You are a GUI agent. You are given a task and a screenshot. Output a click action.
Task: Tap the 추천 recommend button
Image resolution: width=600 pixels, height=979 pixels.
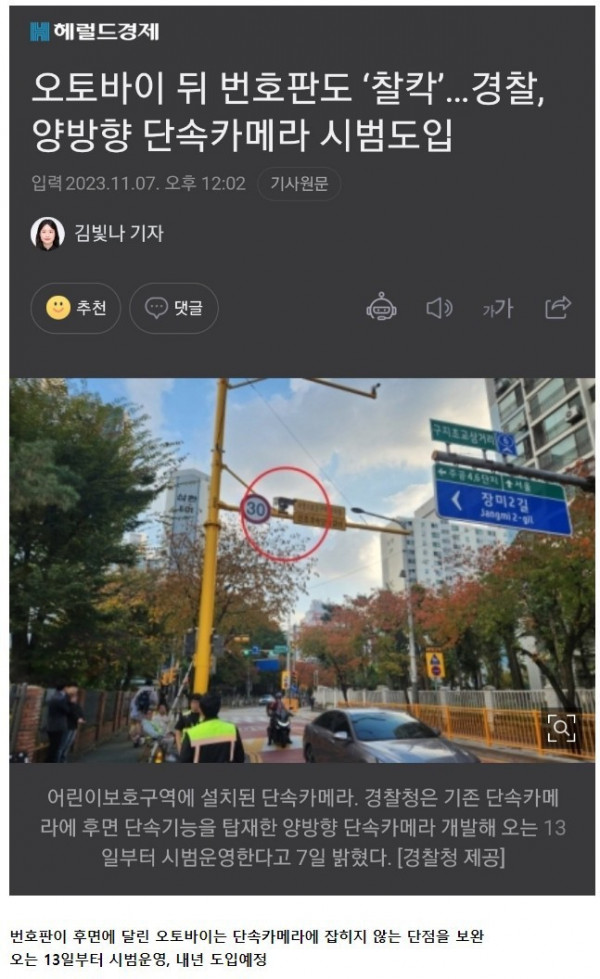coord(76,308)
